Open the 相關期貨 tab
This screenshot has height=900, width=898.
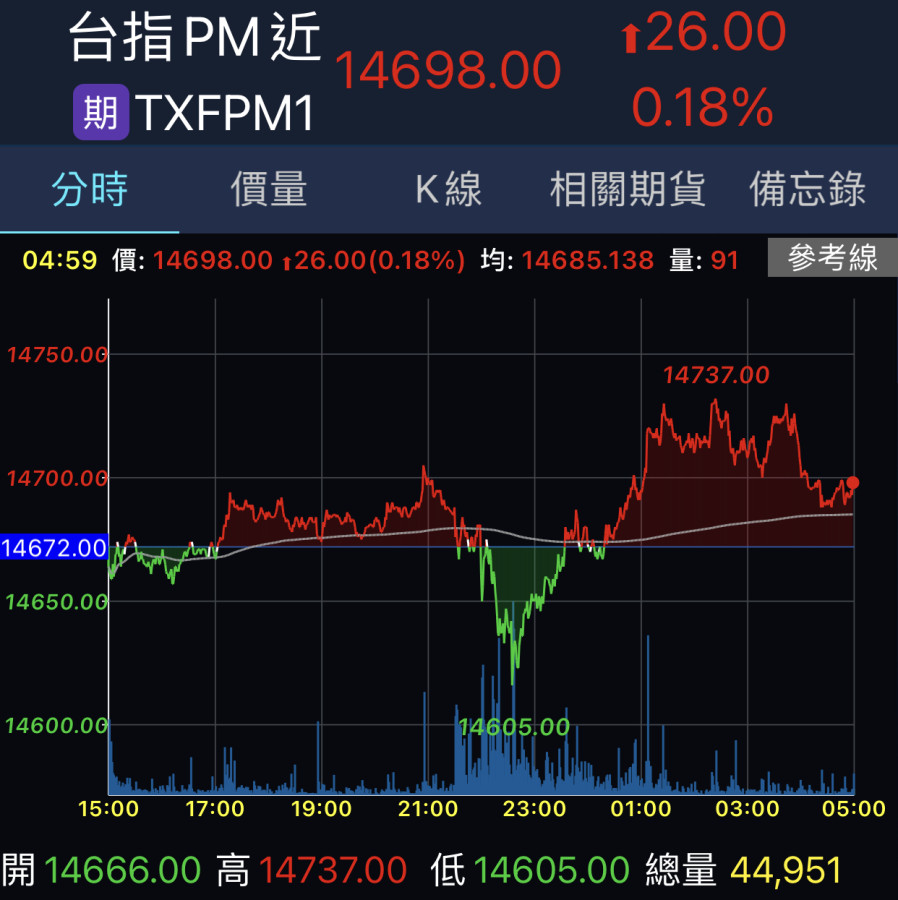tap(627, 189)
